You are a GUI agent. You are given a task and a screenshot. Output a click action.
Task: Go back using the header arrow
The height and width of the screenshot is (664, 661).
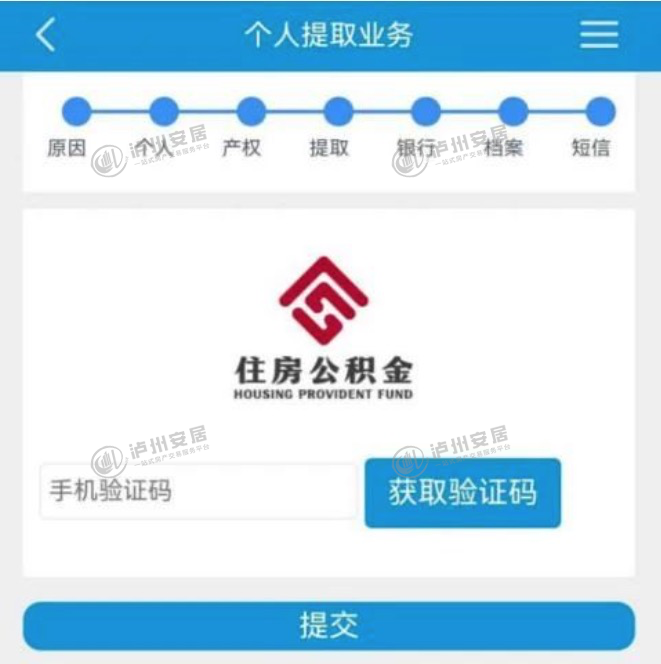point(45,35)
